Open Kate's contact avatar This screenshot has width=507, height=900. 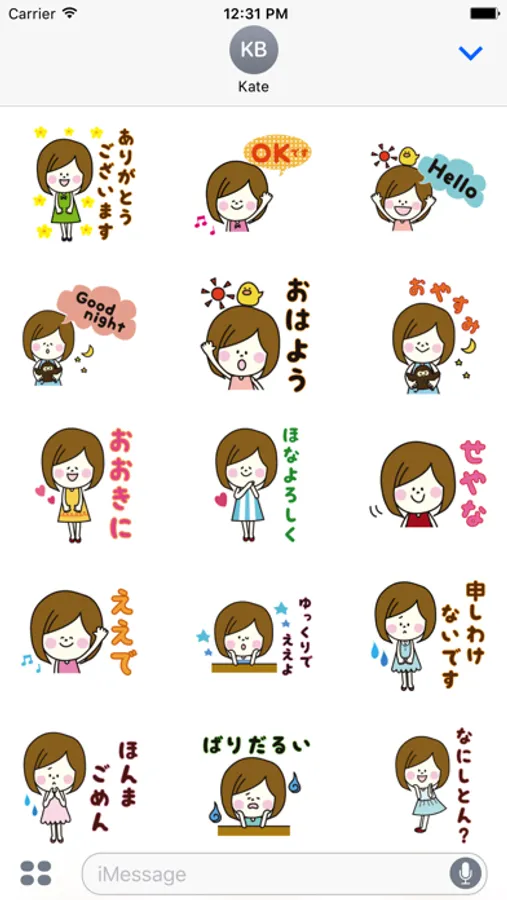[x=254, y=50]
